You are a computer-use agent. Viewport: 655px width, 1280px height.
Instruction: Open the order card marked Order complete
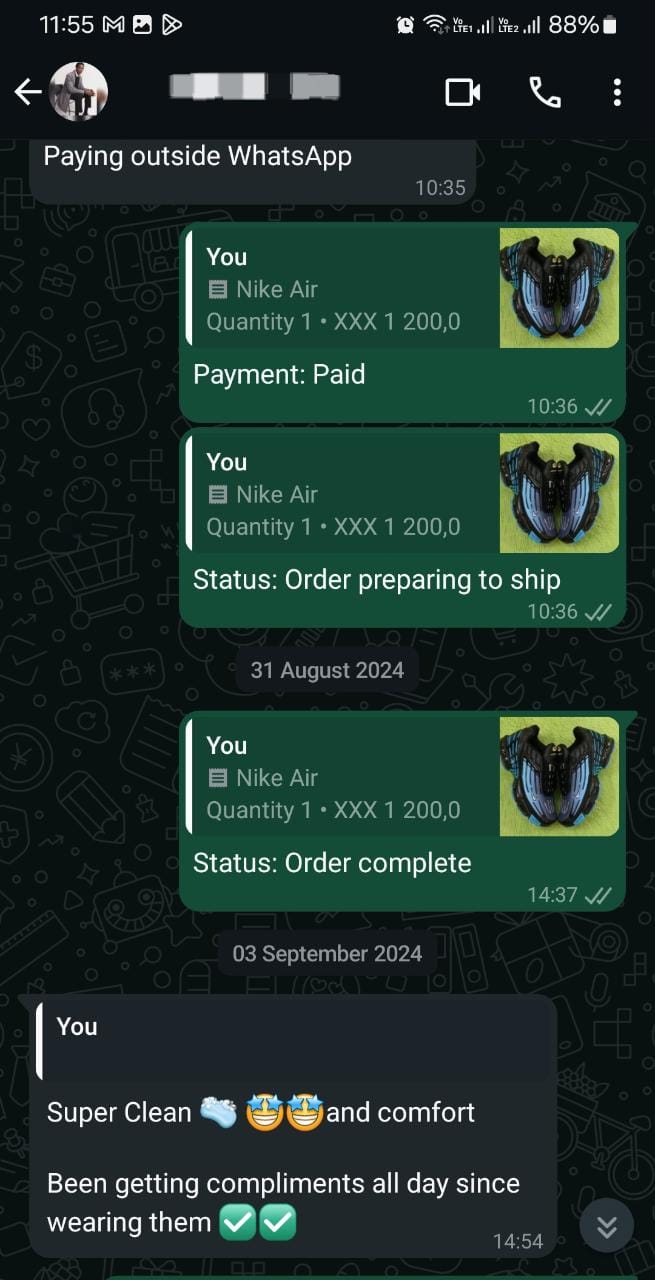point(402,778)
